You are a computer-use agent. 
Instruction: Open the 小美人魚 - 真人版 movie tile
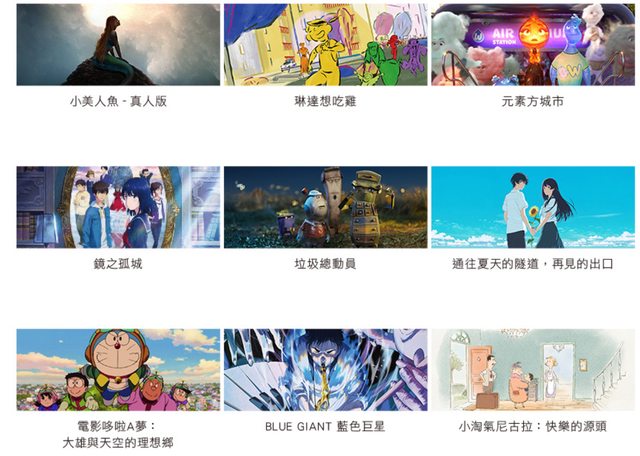118,45
